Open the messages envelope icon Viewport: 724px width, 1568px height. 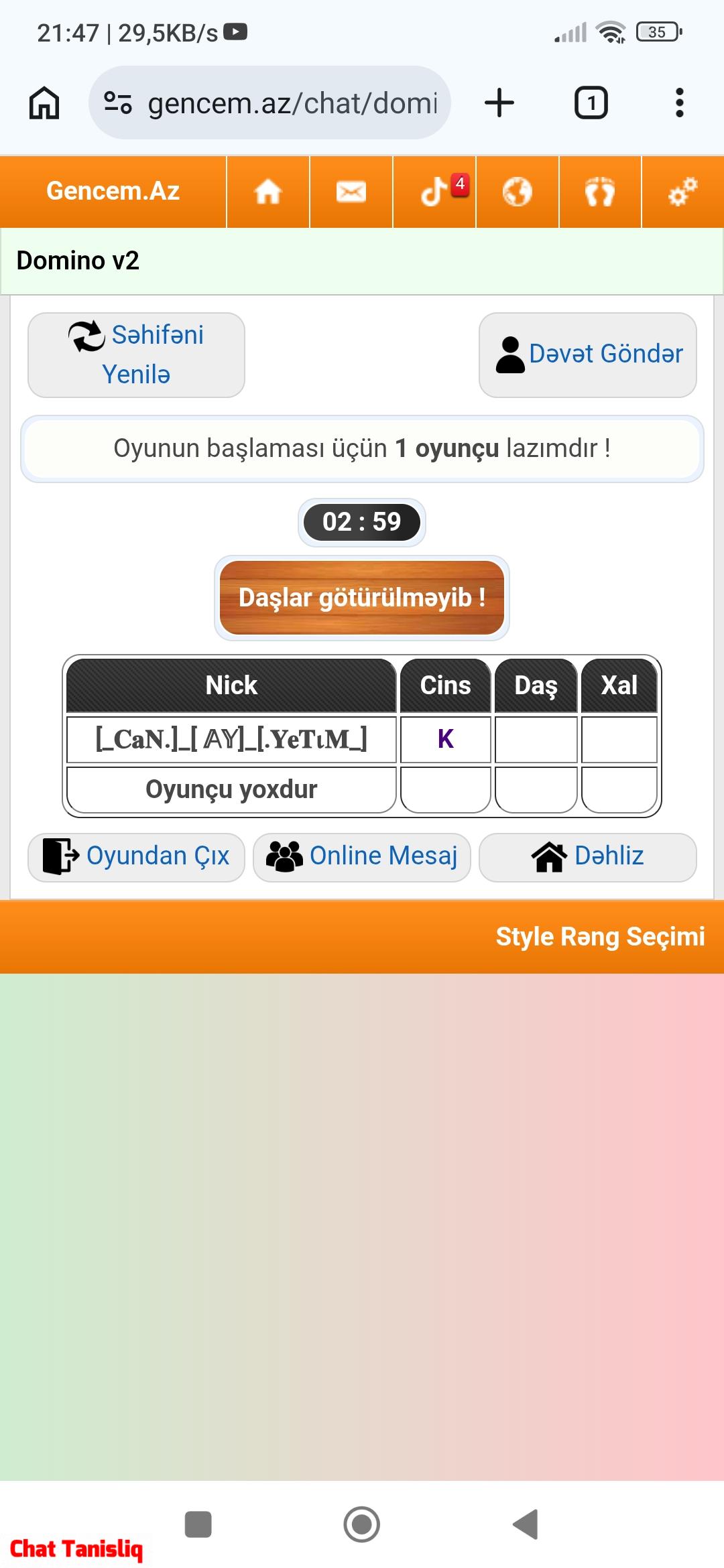tap(351, 192)
